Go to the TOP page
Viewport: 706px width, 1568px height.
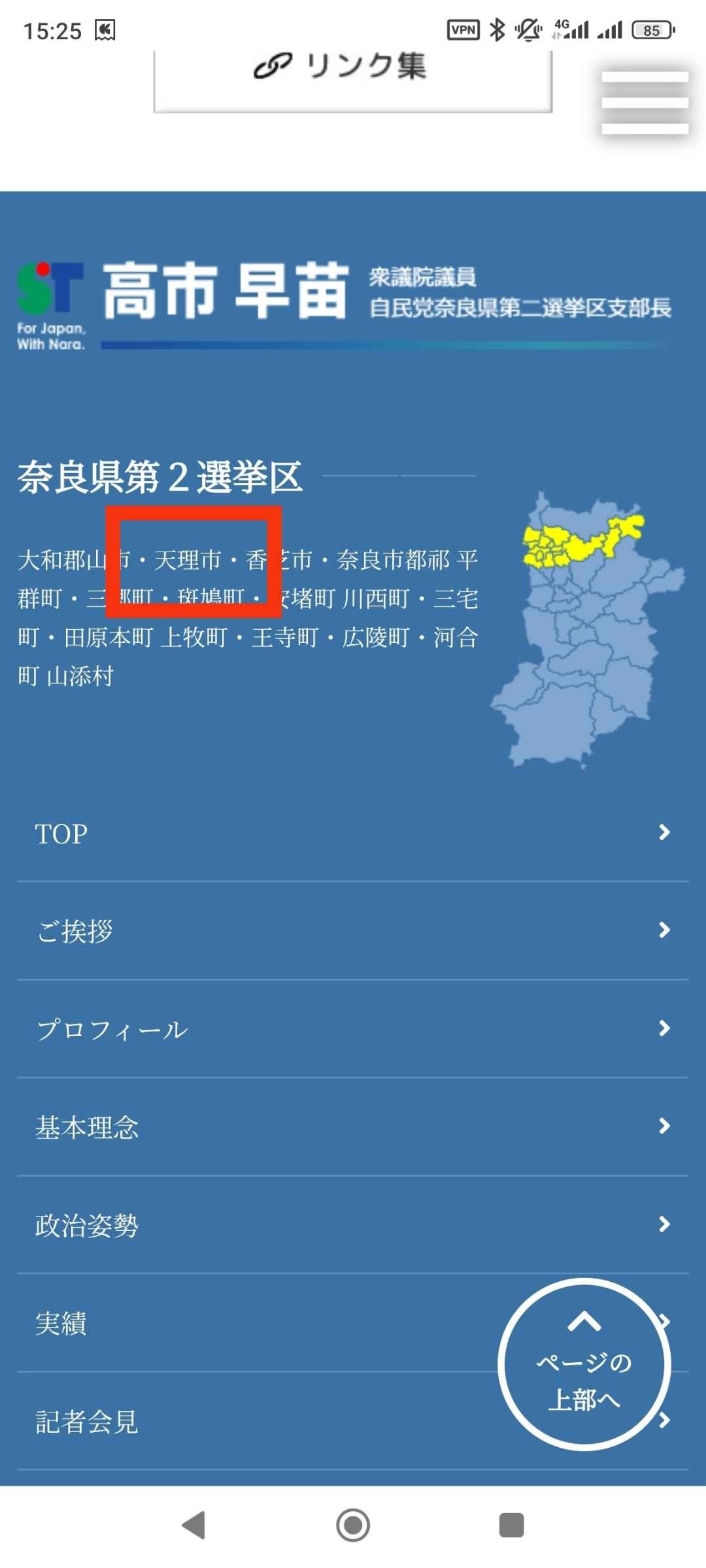[x=352, y=833]
